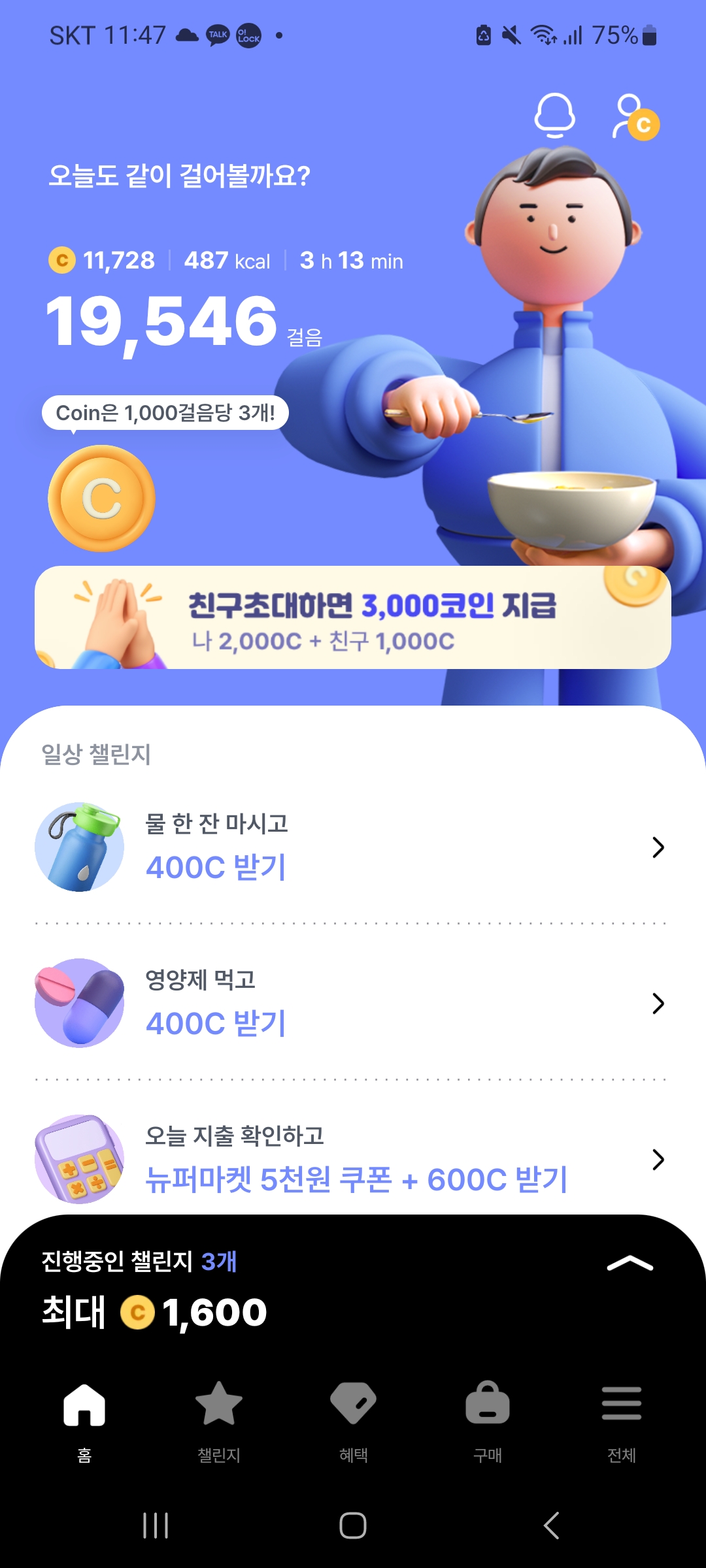This screenshot has height=1568, width=706.
Task: Expand the 진행중인 챌린지 panel
Action: (630, 1264)
